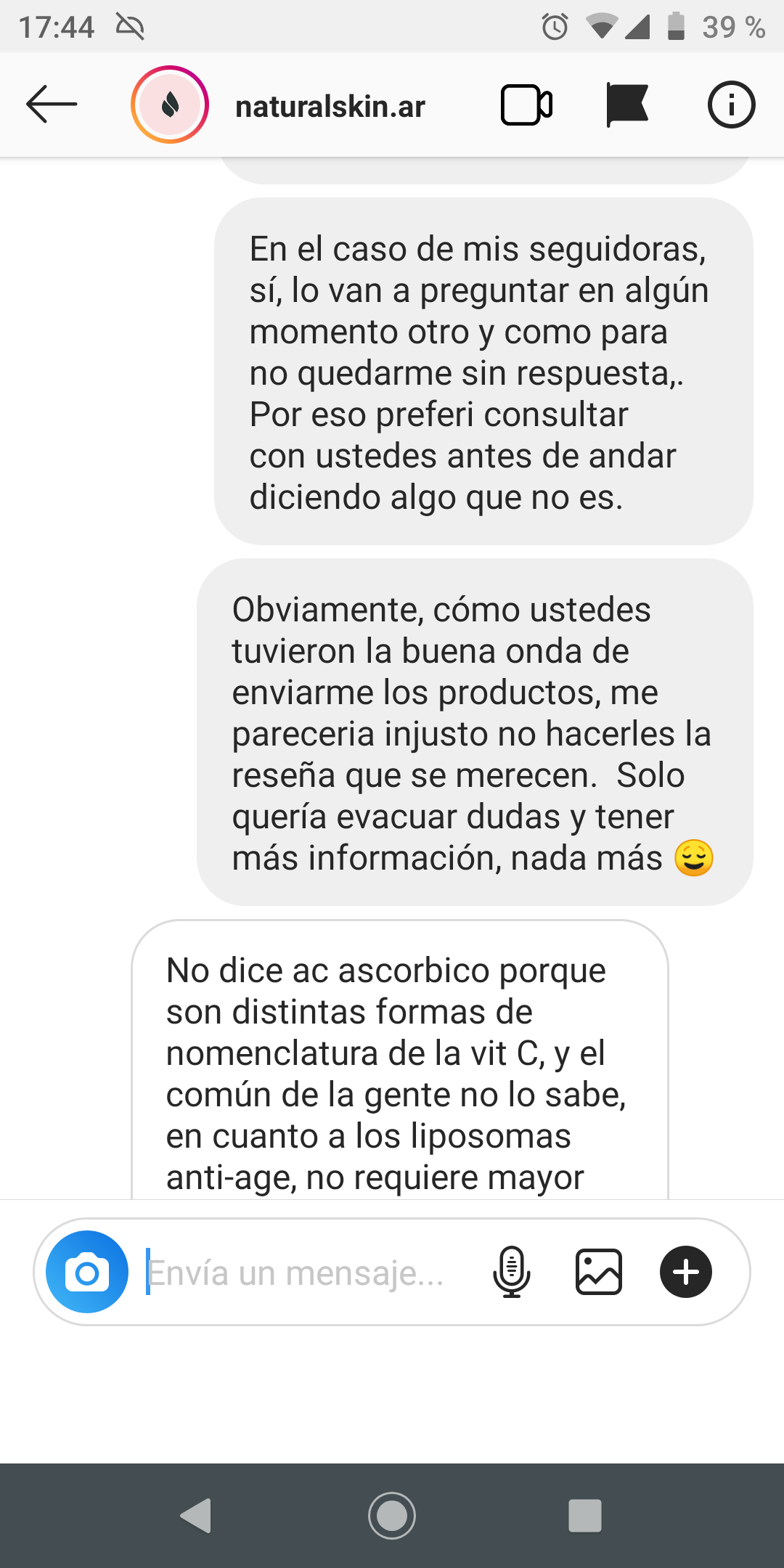Open the camera to send a photo
Image resolution: width=784 pixels, height=1568 pixels.
[x=87, y=1272]
